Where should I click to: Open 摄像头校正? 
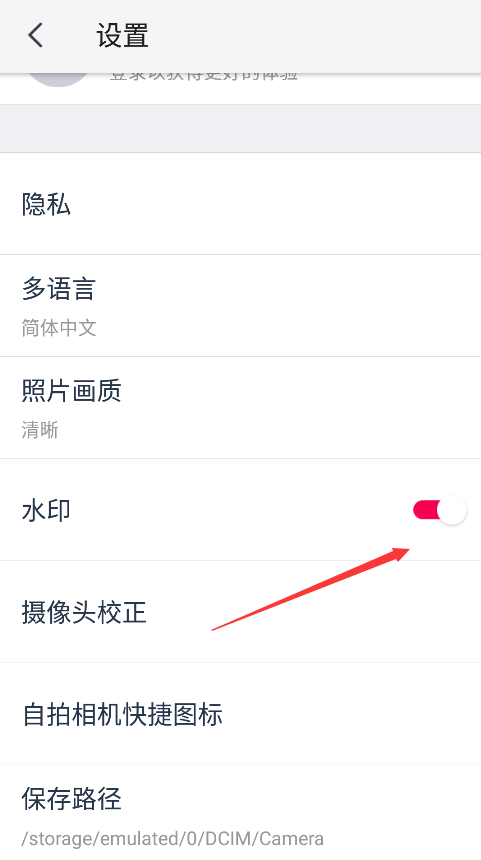coord(240,612)
